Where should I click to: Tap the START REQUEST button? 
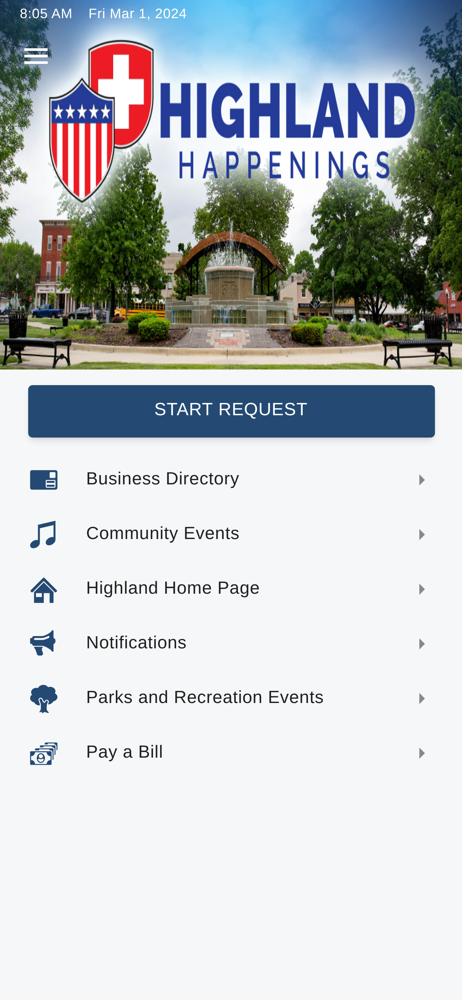click(231, 411)
